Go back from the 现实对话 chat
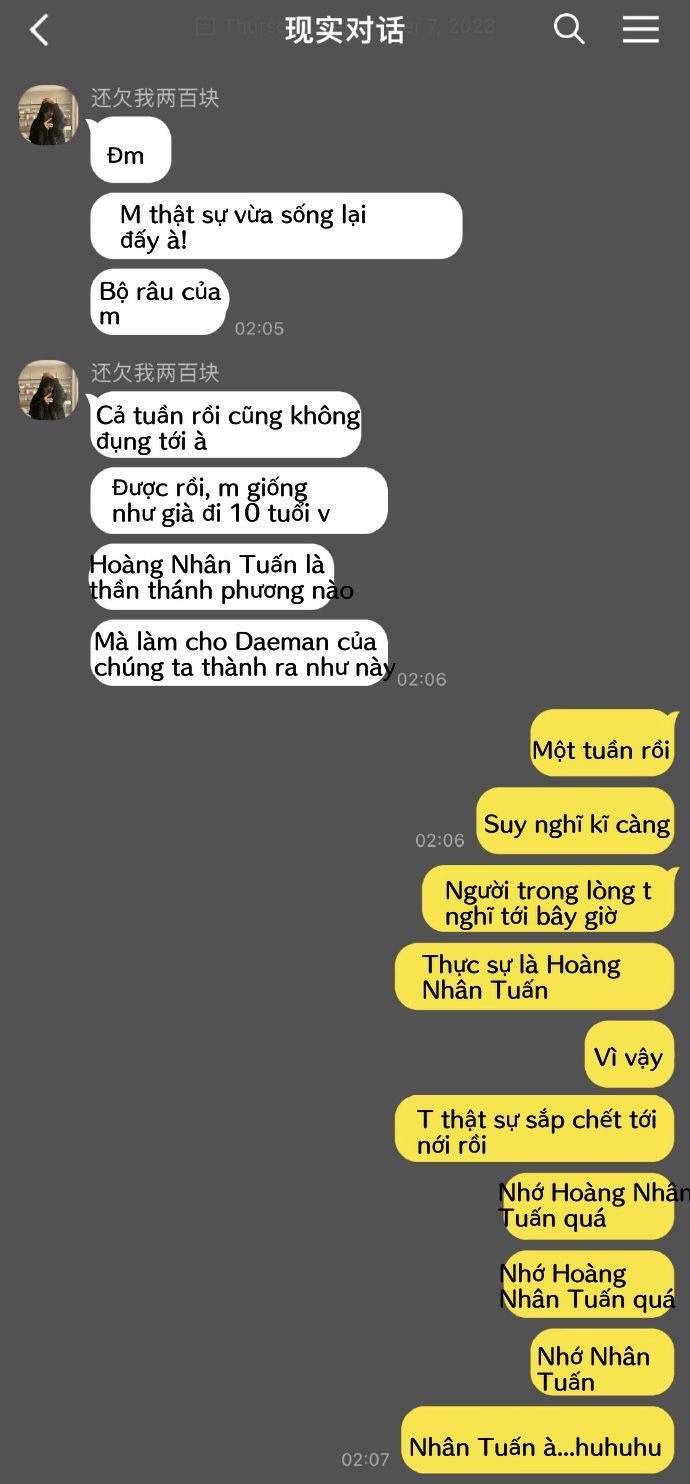Image resolution: width=690 pixels, height=1484 pixels. [x=39, y=30]
